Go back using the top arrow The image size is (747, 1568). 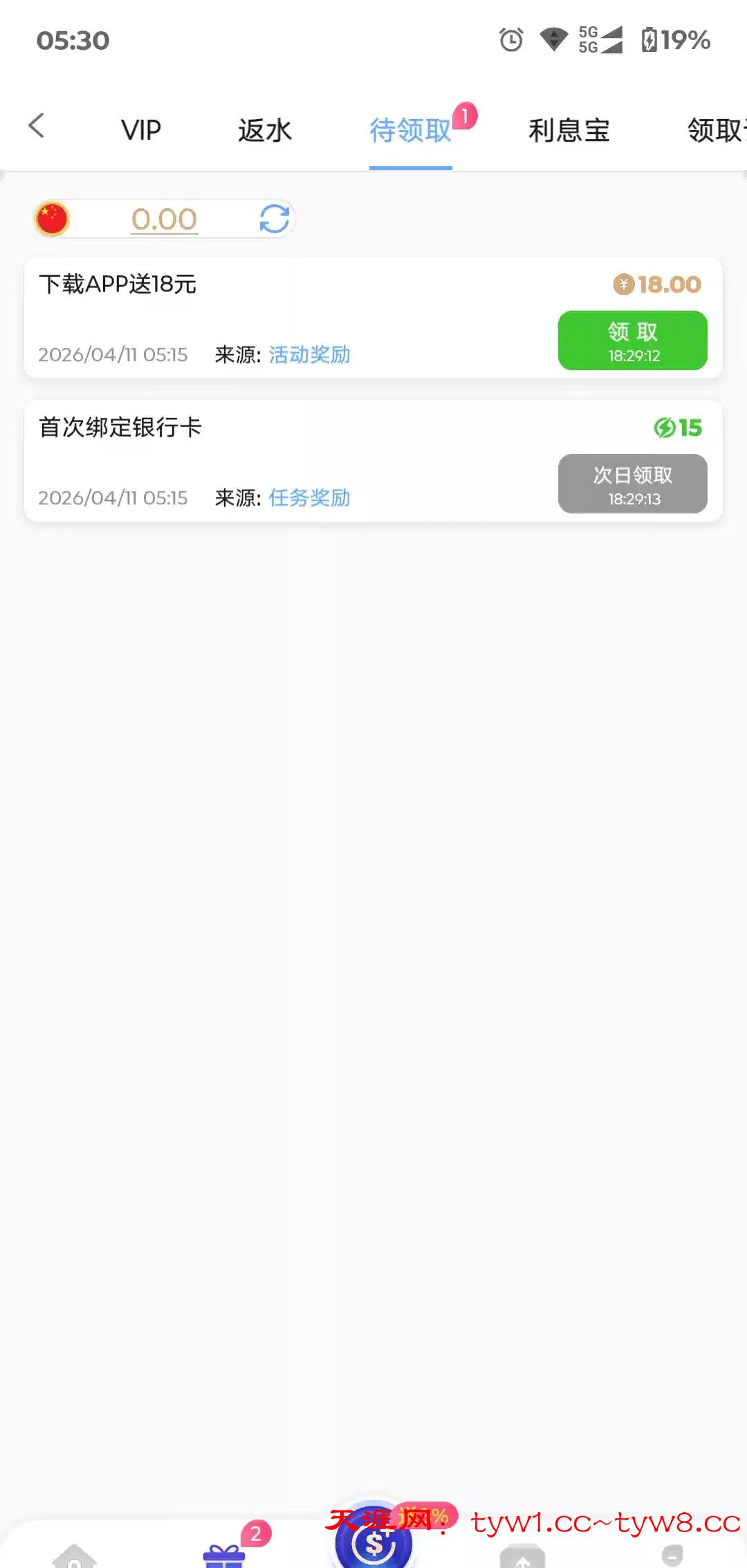[x=37, y=127]
